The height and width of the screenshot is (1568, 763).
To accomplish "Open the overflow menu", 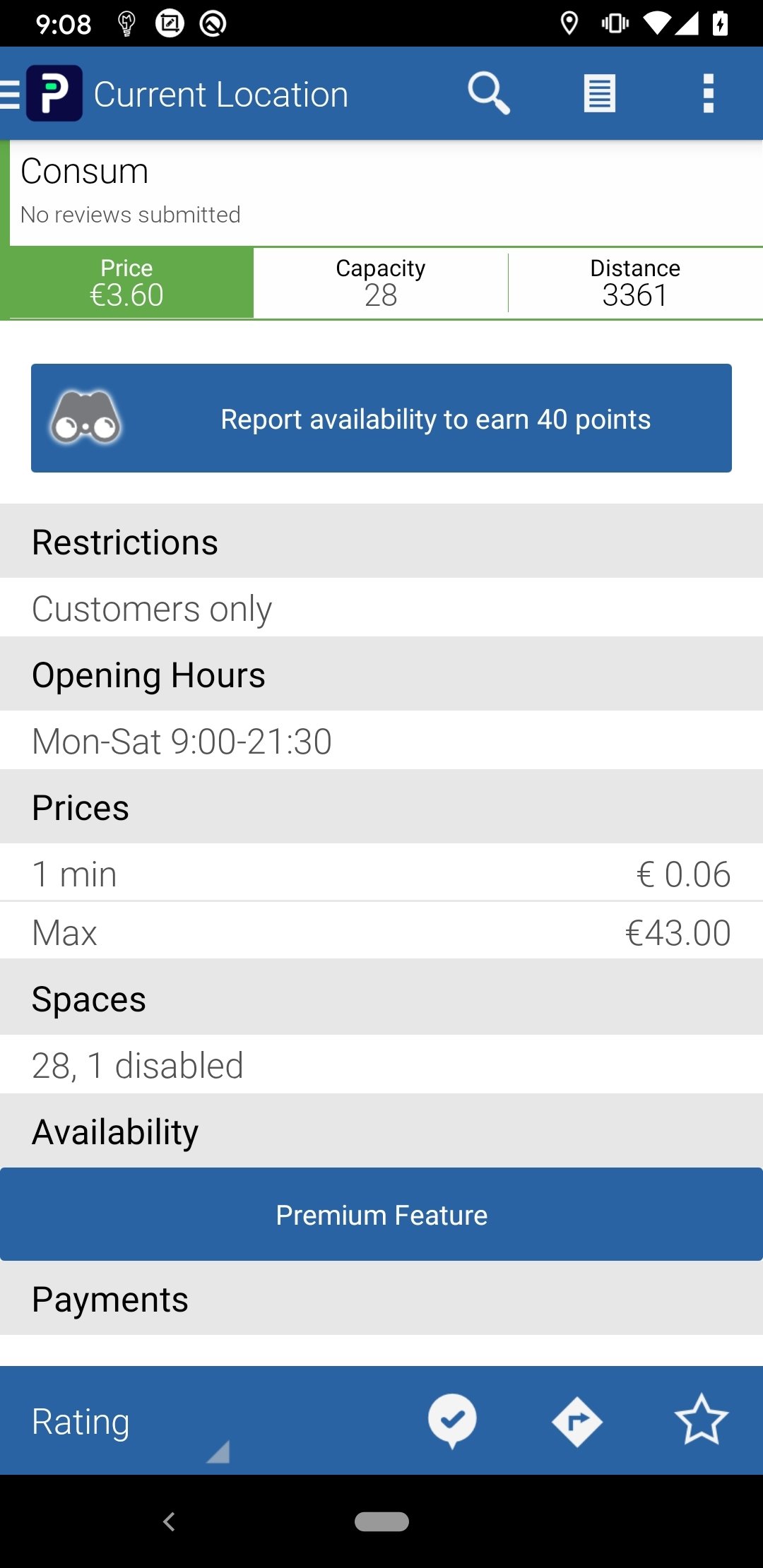I will pyautogui.click(x=709, y=93).
